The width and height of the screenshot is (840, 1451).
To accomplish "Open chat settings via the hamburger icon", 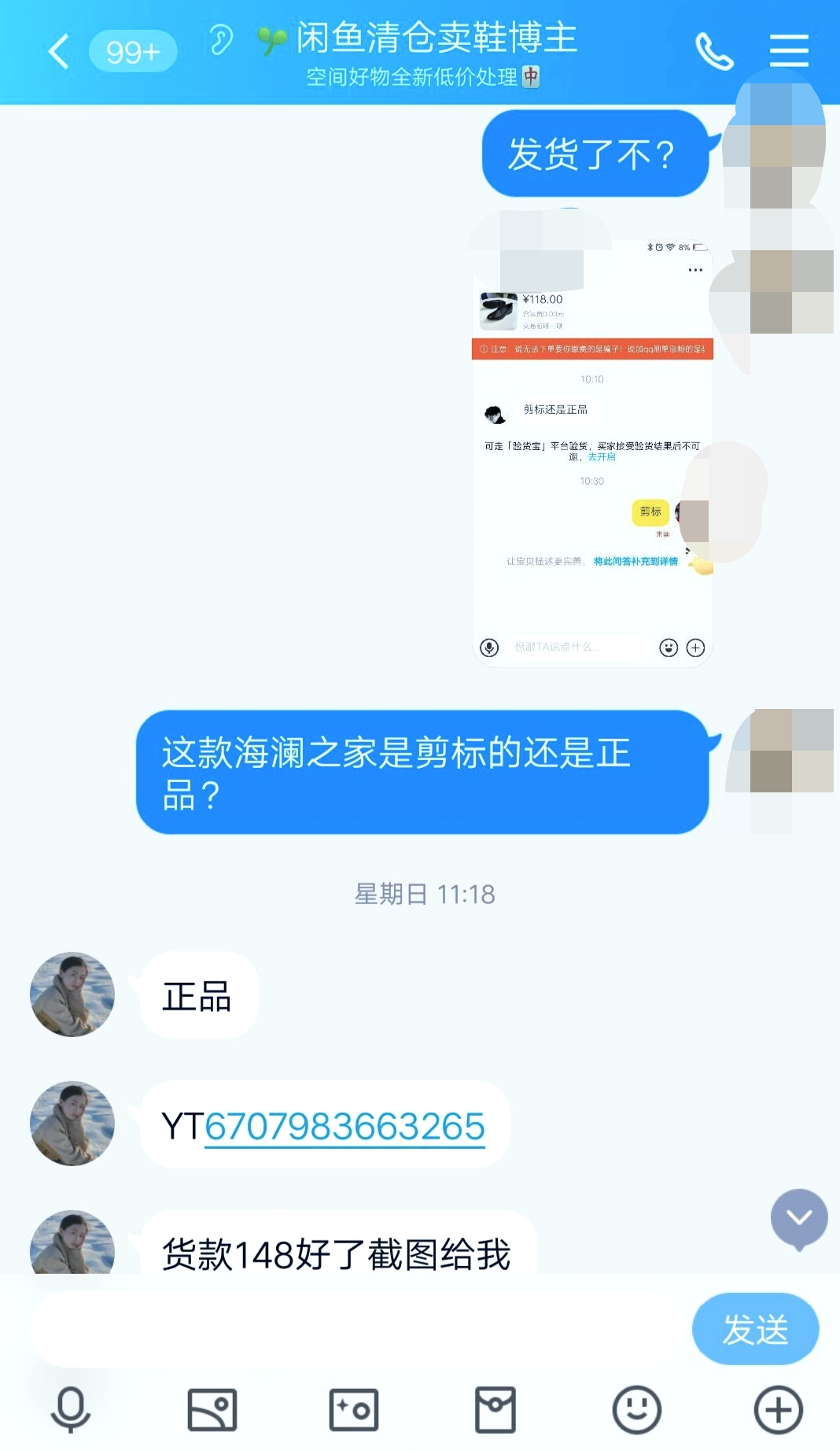I will [x=788, y=49].
